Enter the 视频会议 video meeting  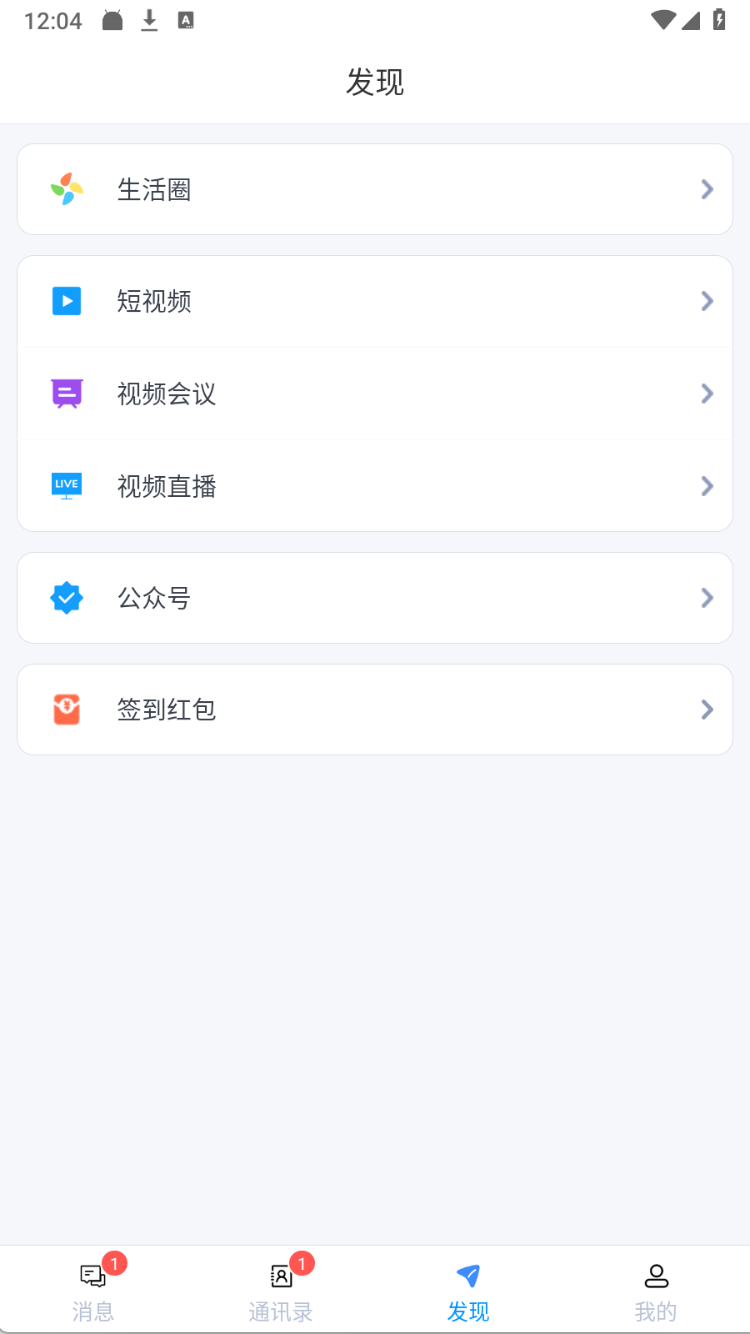click(375, 393)
